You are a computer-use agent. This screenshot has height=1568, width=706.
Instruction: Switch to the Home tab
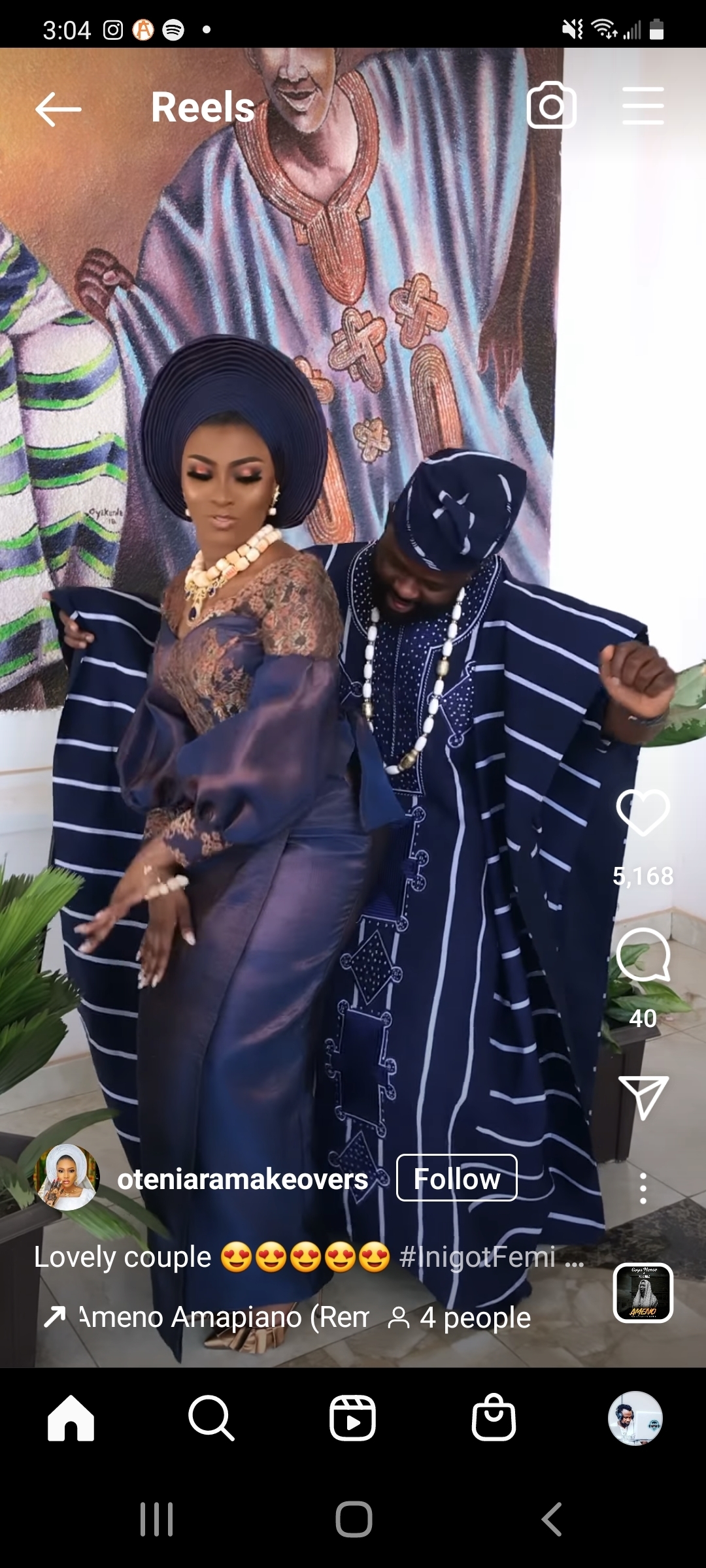click(71, 1418)
